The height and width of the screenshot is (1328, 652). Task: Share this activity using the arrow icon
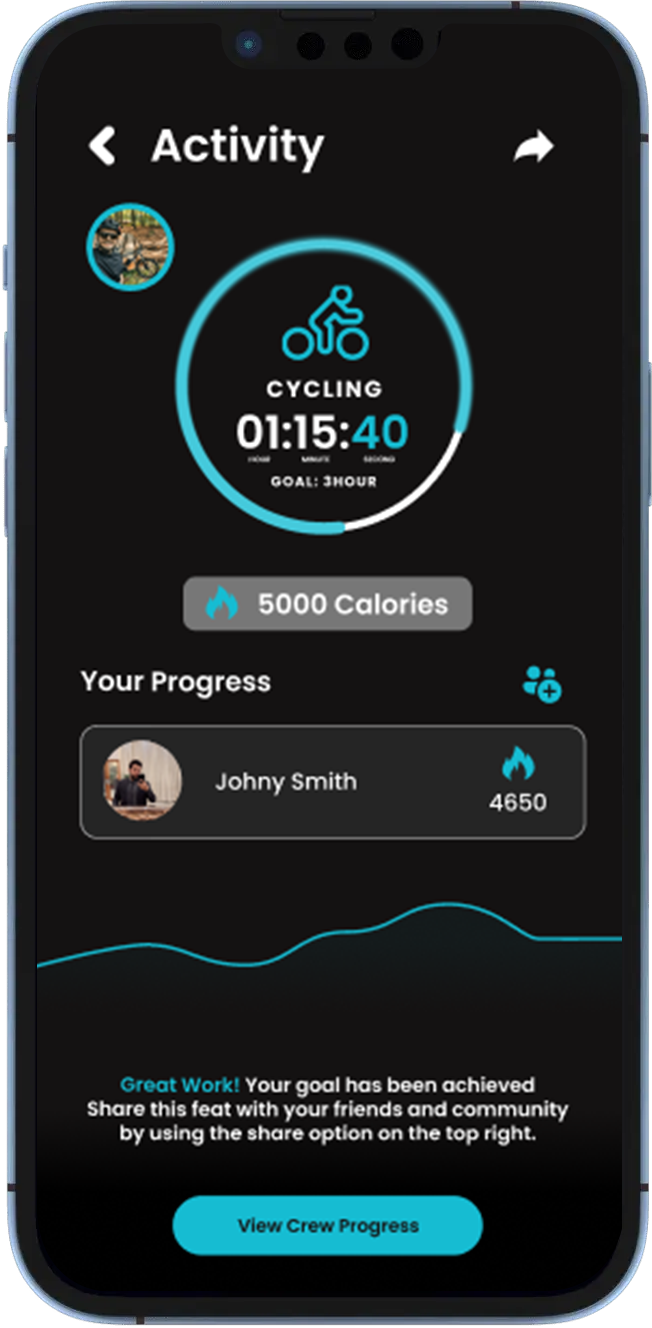point(533,148)
